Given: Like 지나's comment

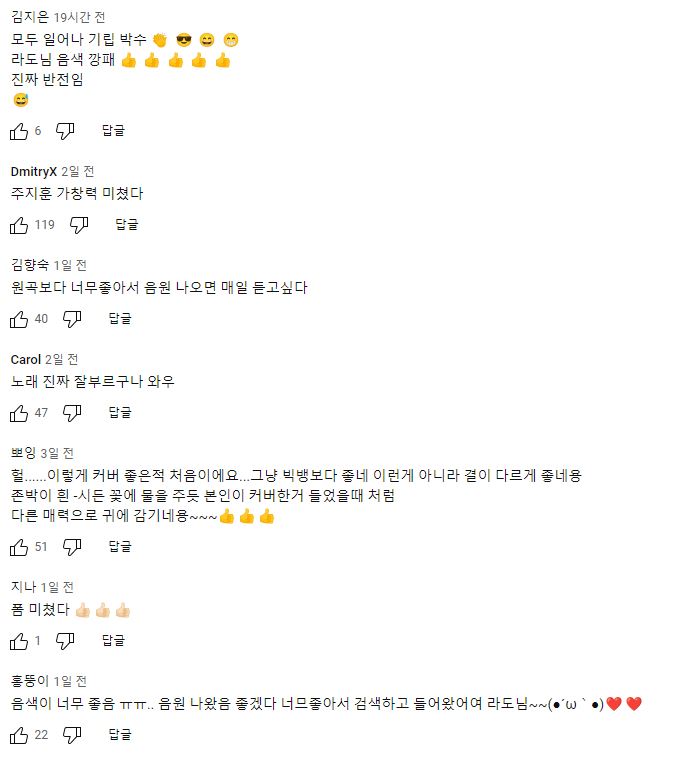Looking at the screenshot, I should pyautogui.click(x=19, y=641).
